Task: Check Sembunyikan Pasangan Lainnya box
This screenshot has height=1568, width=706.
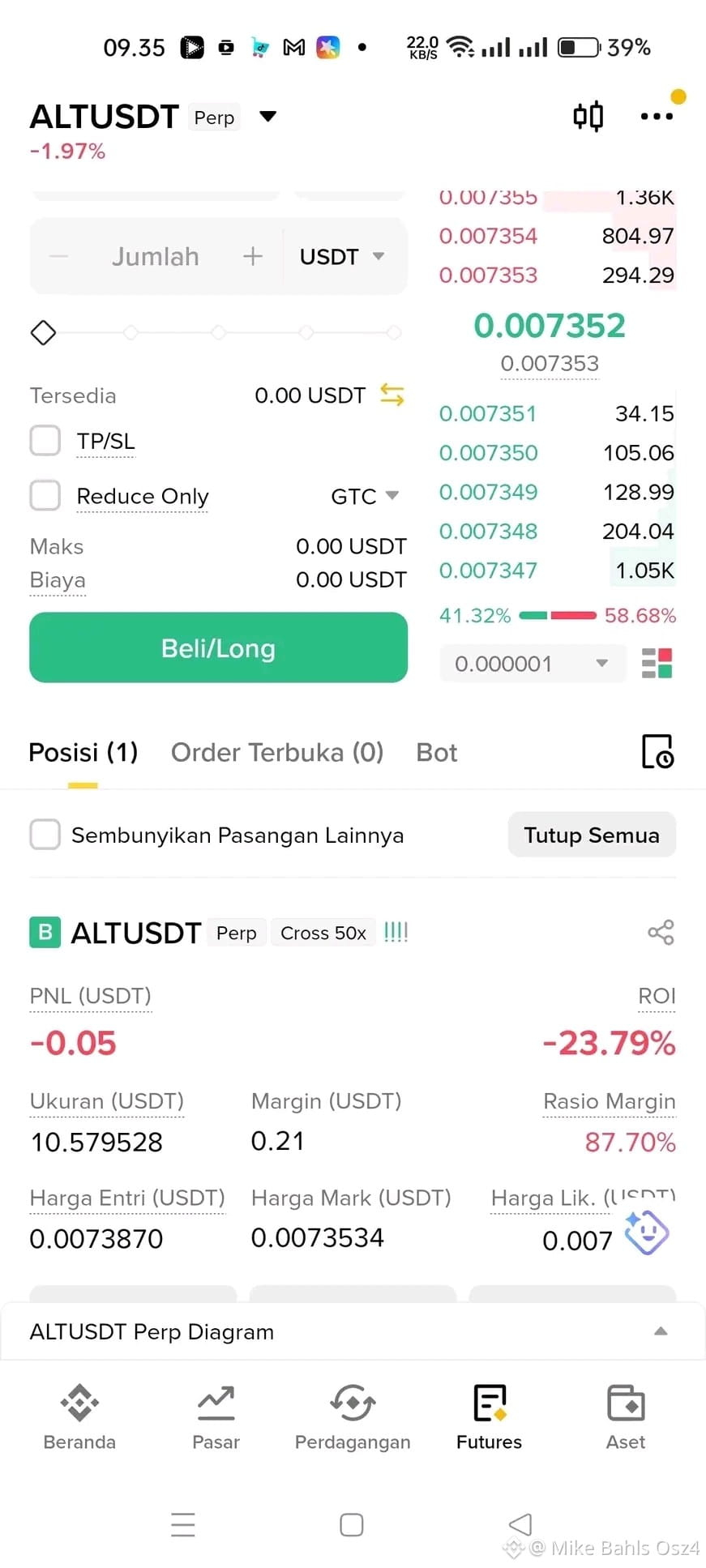Action: 45,835
